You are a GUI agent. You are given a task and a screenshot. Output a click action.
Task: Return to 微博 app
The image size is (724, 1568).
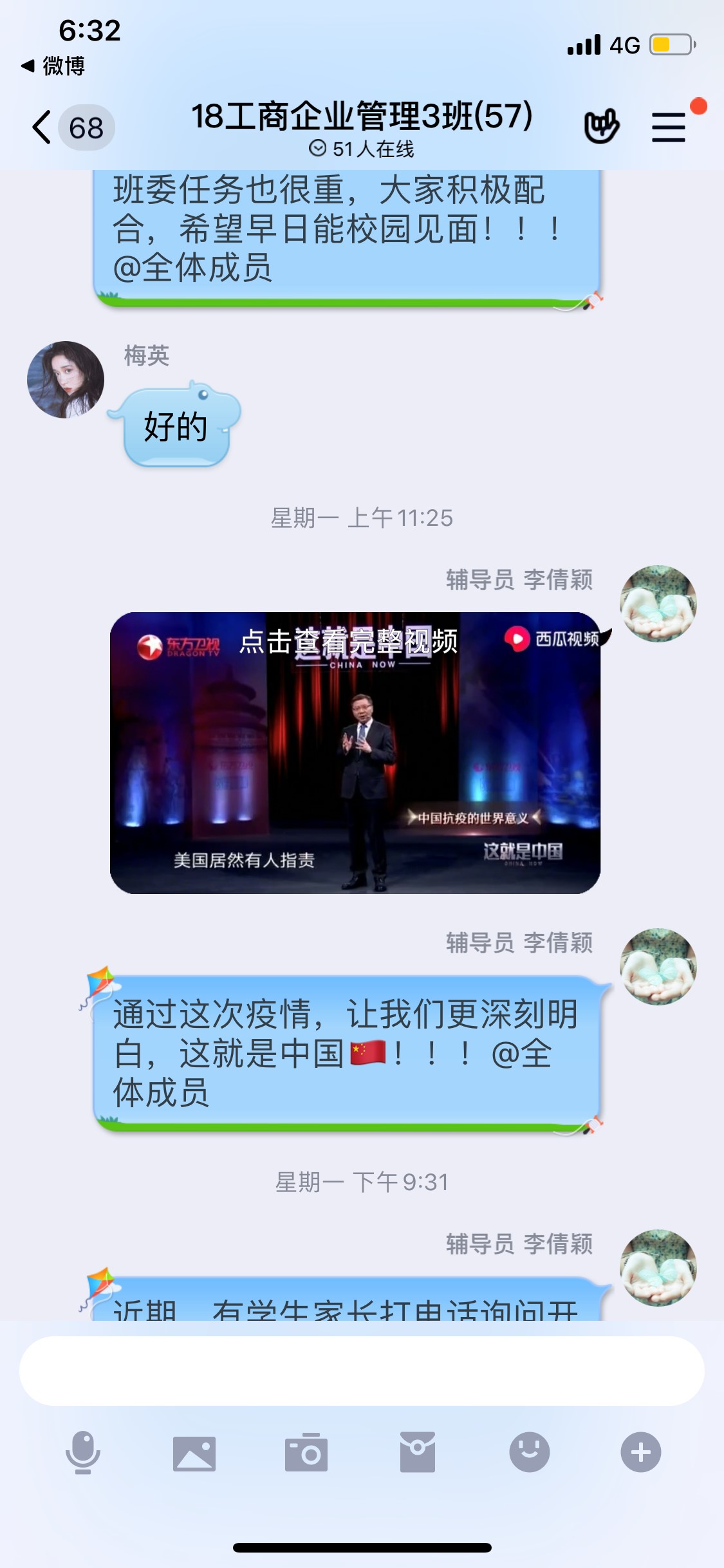point(54,66)
